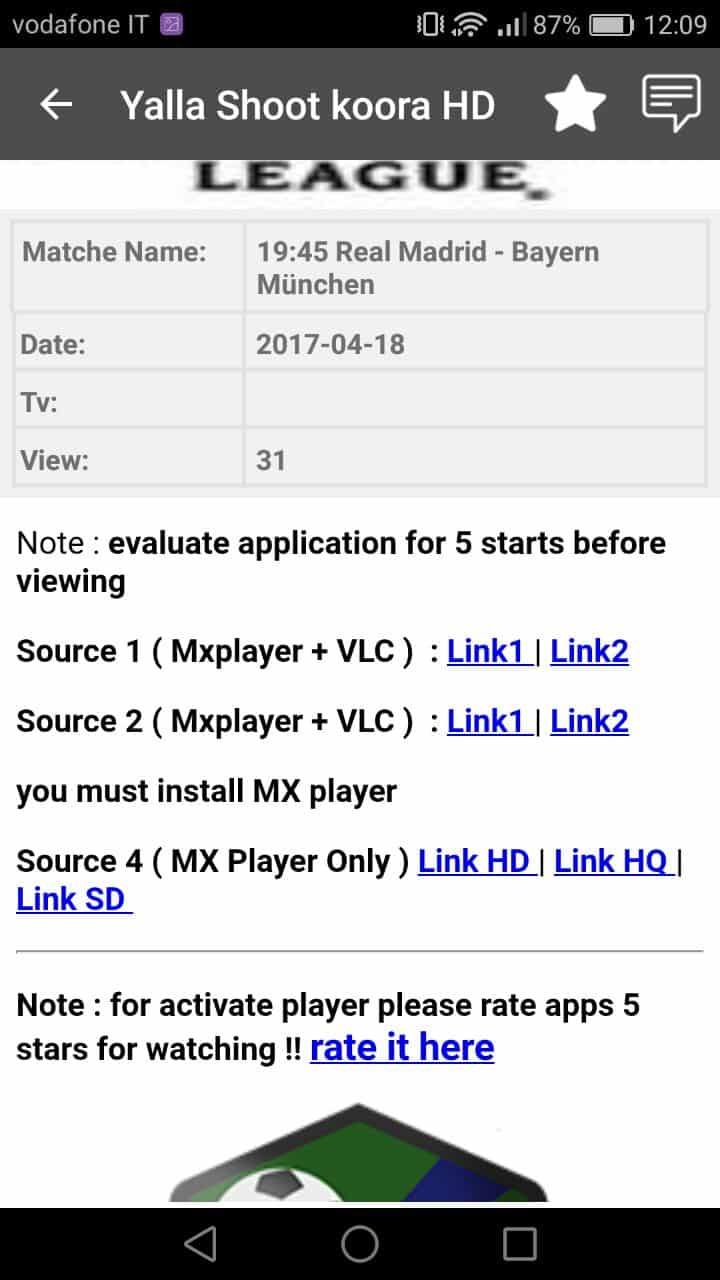Open Link1 for Source 1
The height and width of the screenshot is (1280, 720).
pyautogui.click(x=489, y=652)
